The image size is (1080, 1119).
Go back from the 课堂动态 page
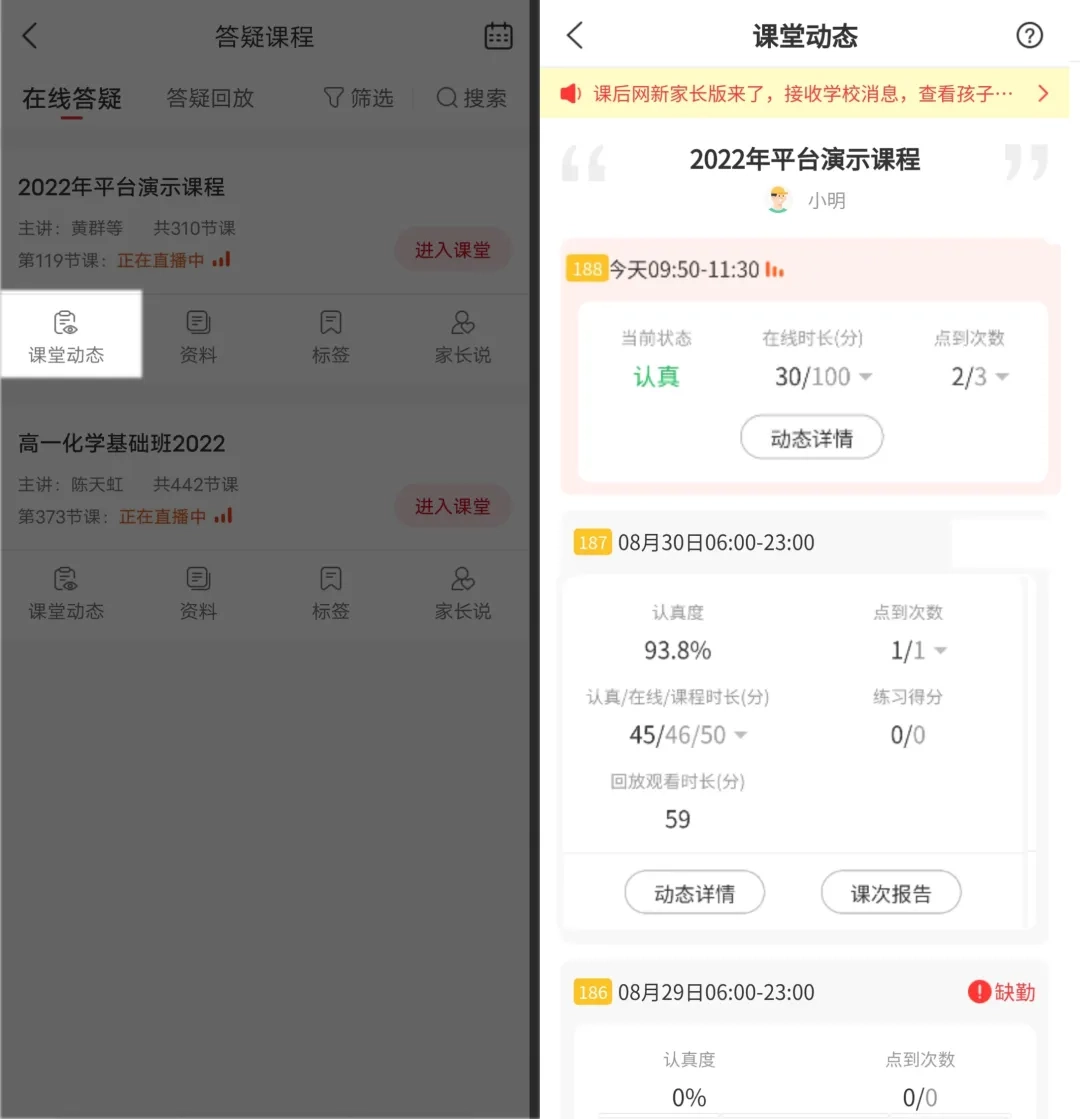point(575,36)
